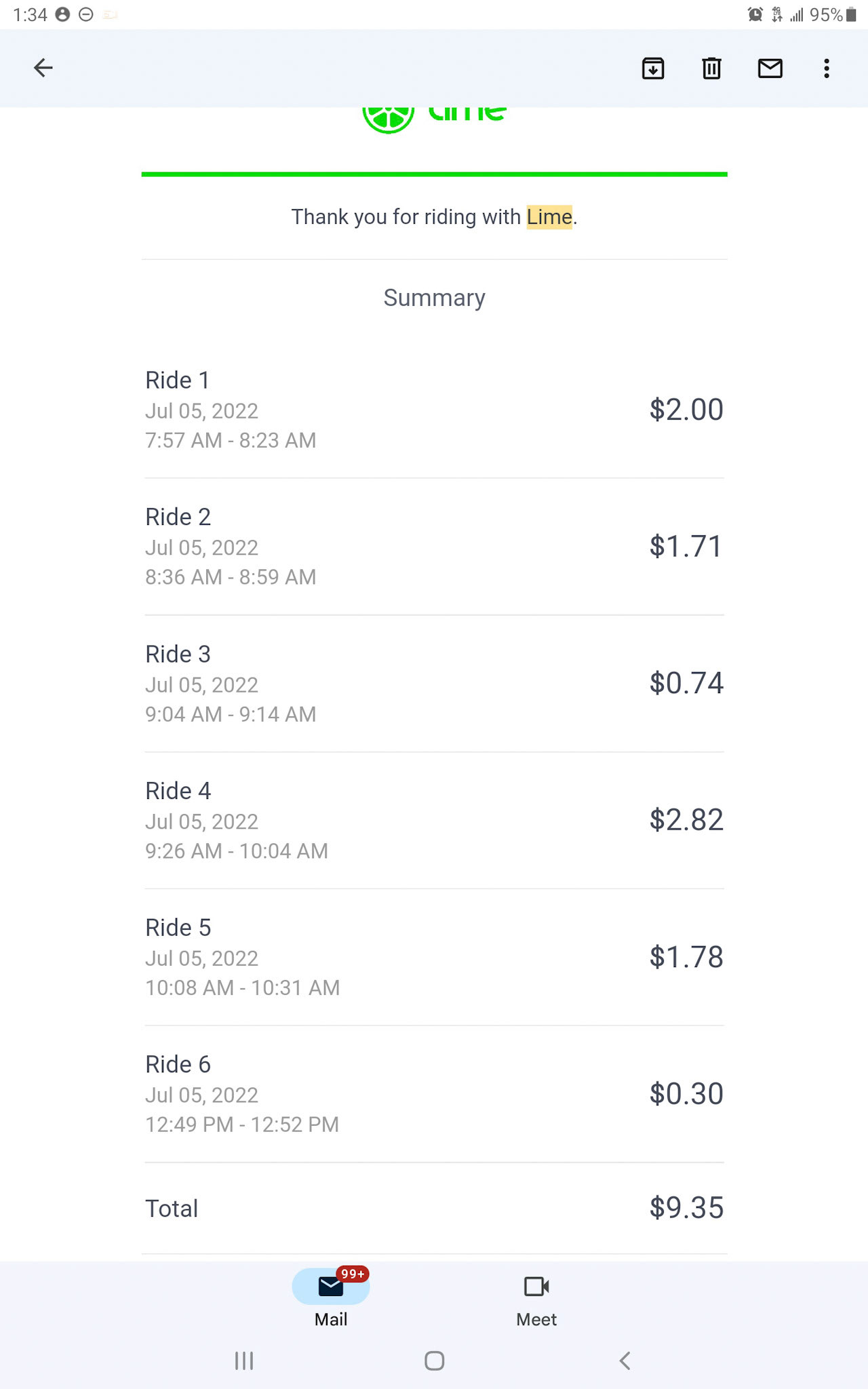The image size is (868, 1389).
Task: Go back to the inbox list
Action: point(43,68)
